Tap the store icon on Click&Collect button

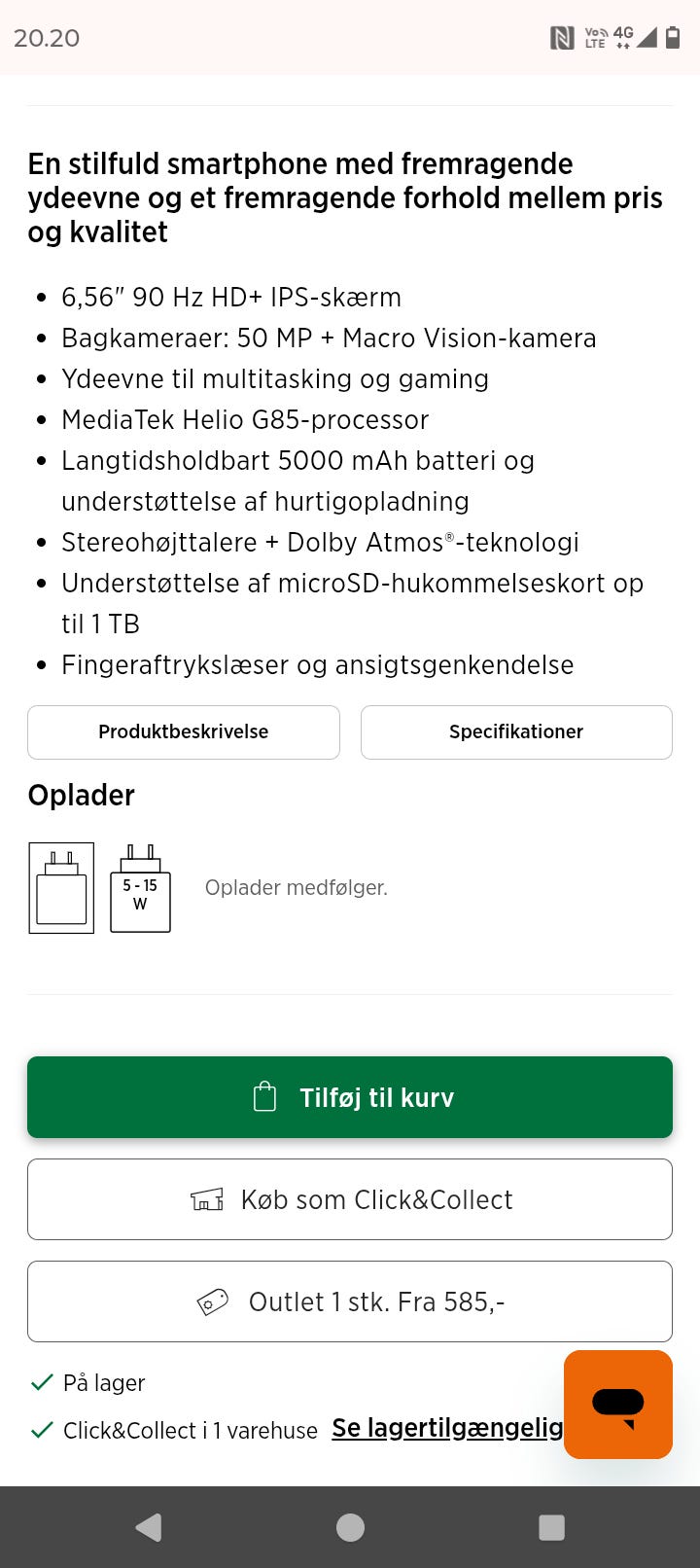pyautogui.click(x=206, y=1199)
